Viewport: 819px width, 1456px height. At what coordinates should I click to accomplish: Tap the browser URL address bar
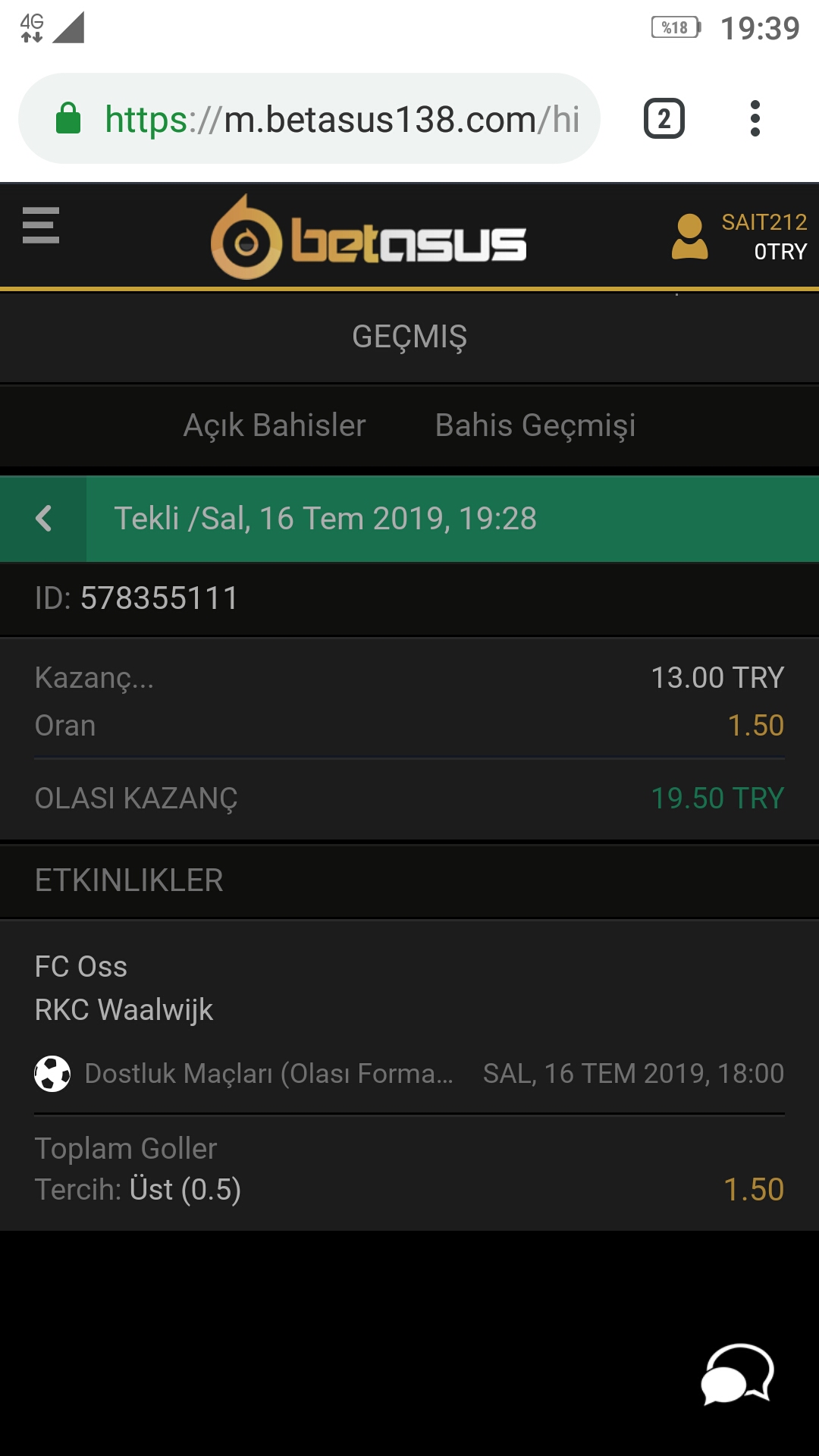(309, 118)
